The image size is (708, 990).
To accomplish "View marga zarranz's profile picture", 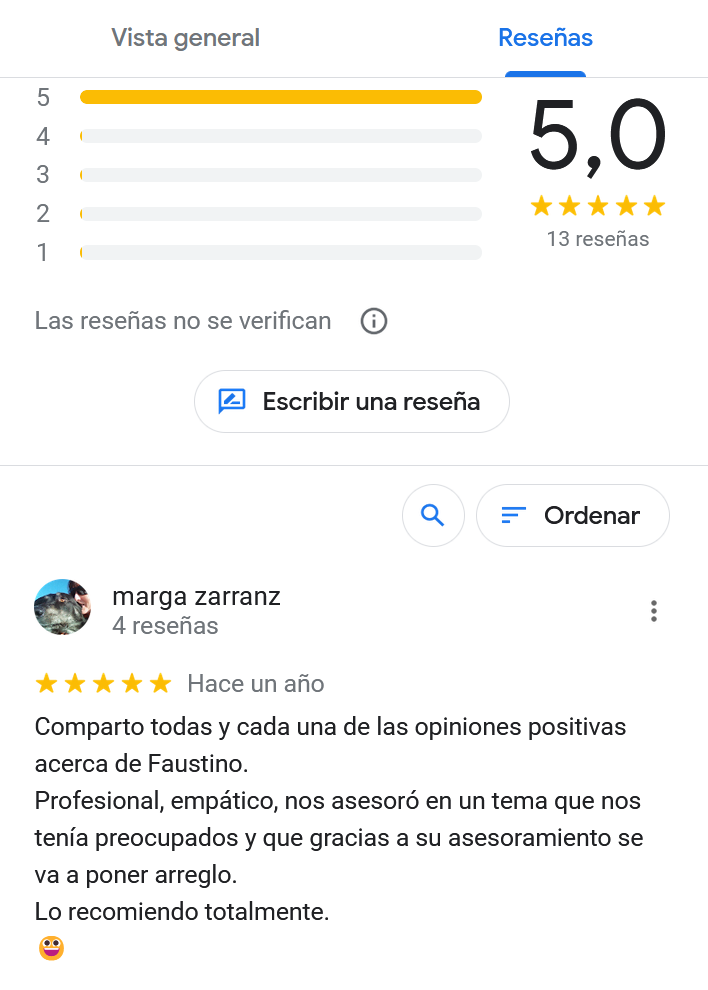I will coord(62,607).
